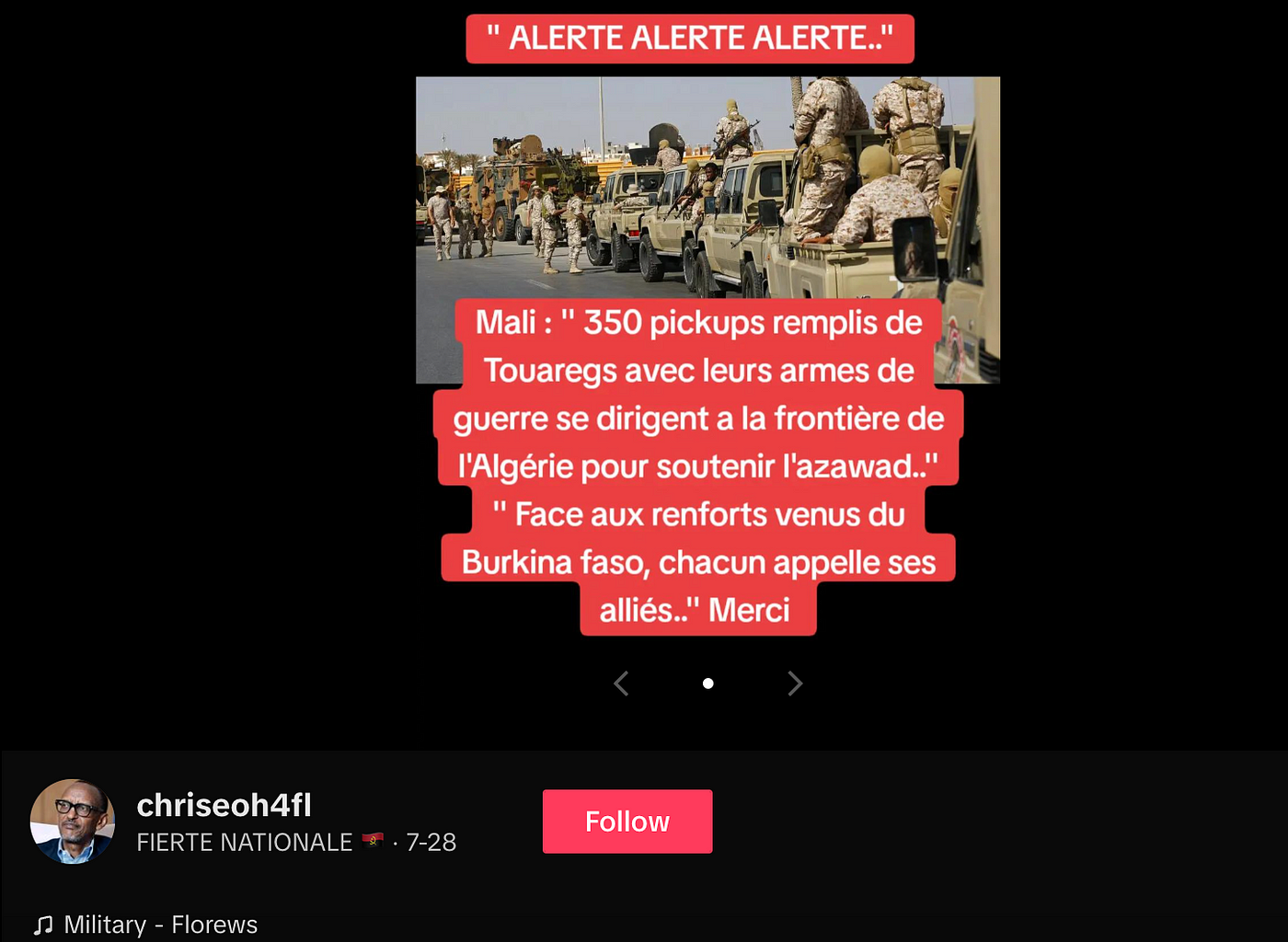This screenshot has width=1288, height=942.
Task: Follow the chriseoh4fl account
Action: 627,821
